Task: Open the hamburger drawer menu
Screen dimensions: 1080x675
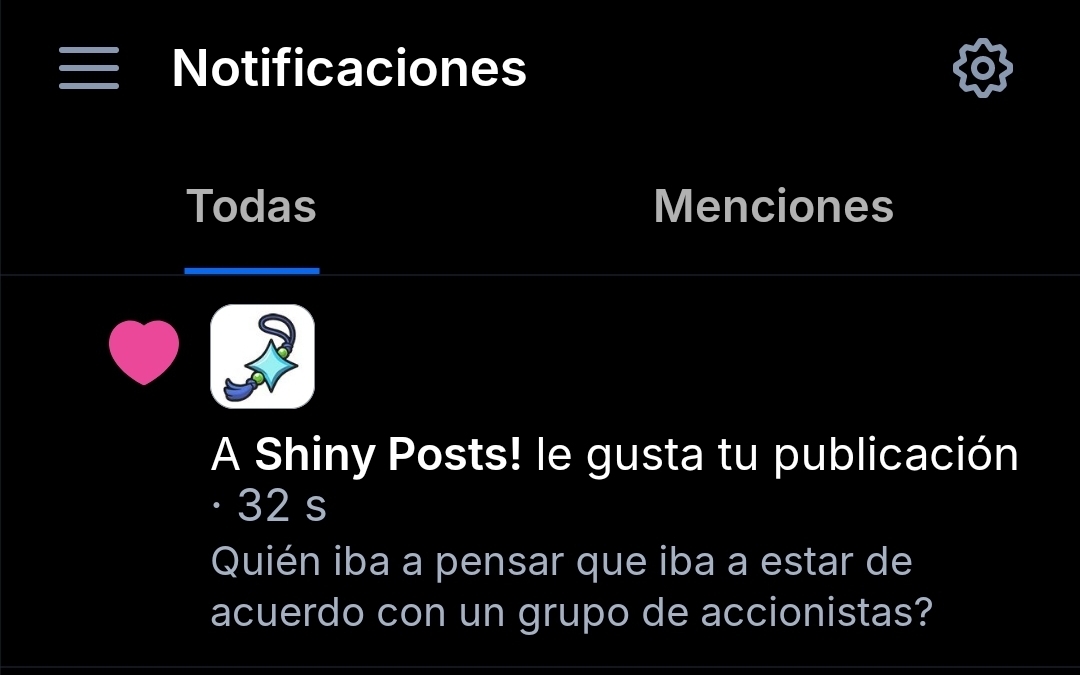Action: click(89, 68)
